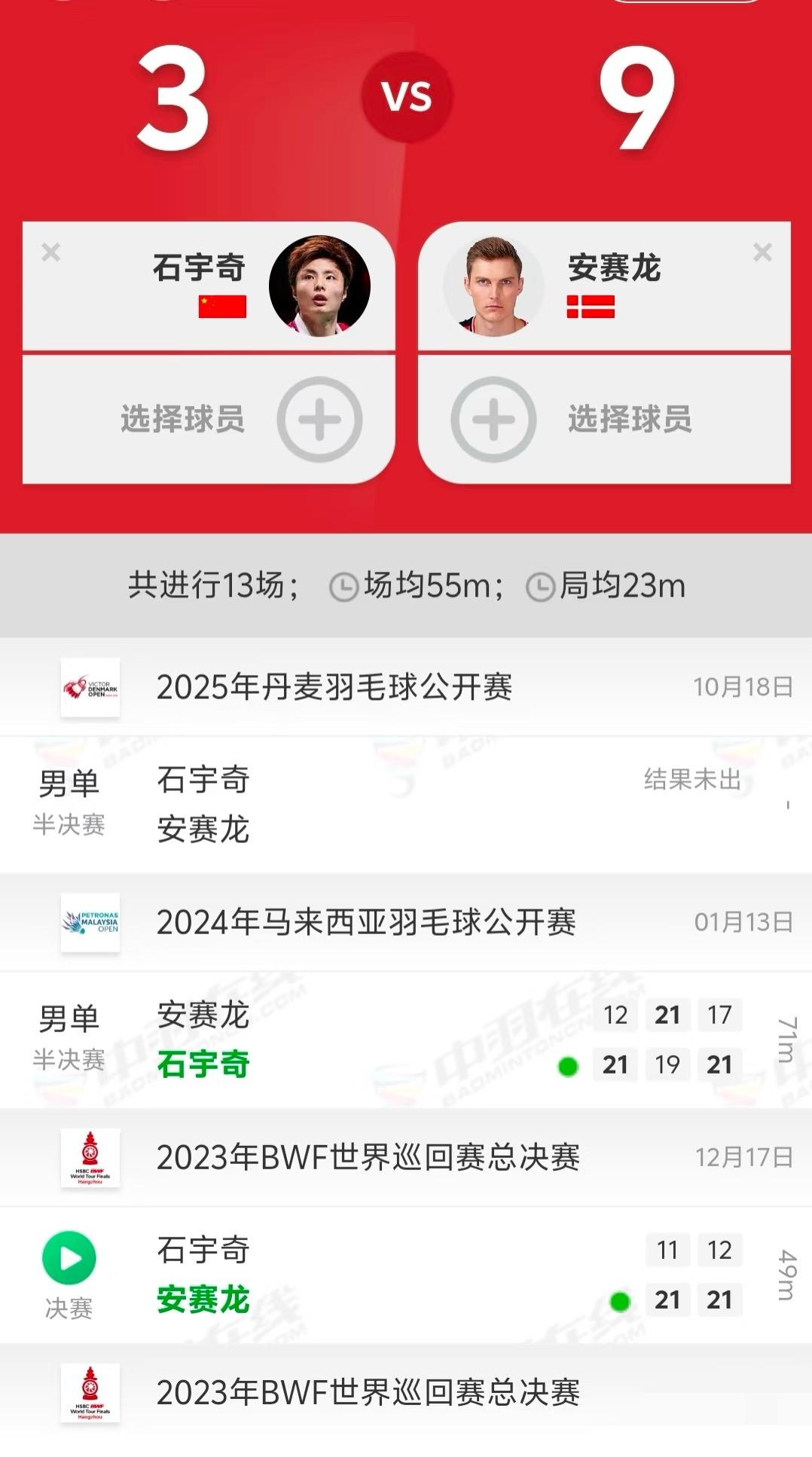The image size is (812, 1457).
Task: Open 石宇奇's player card
Action: pos(319,286)
